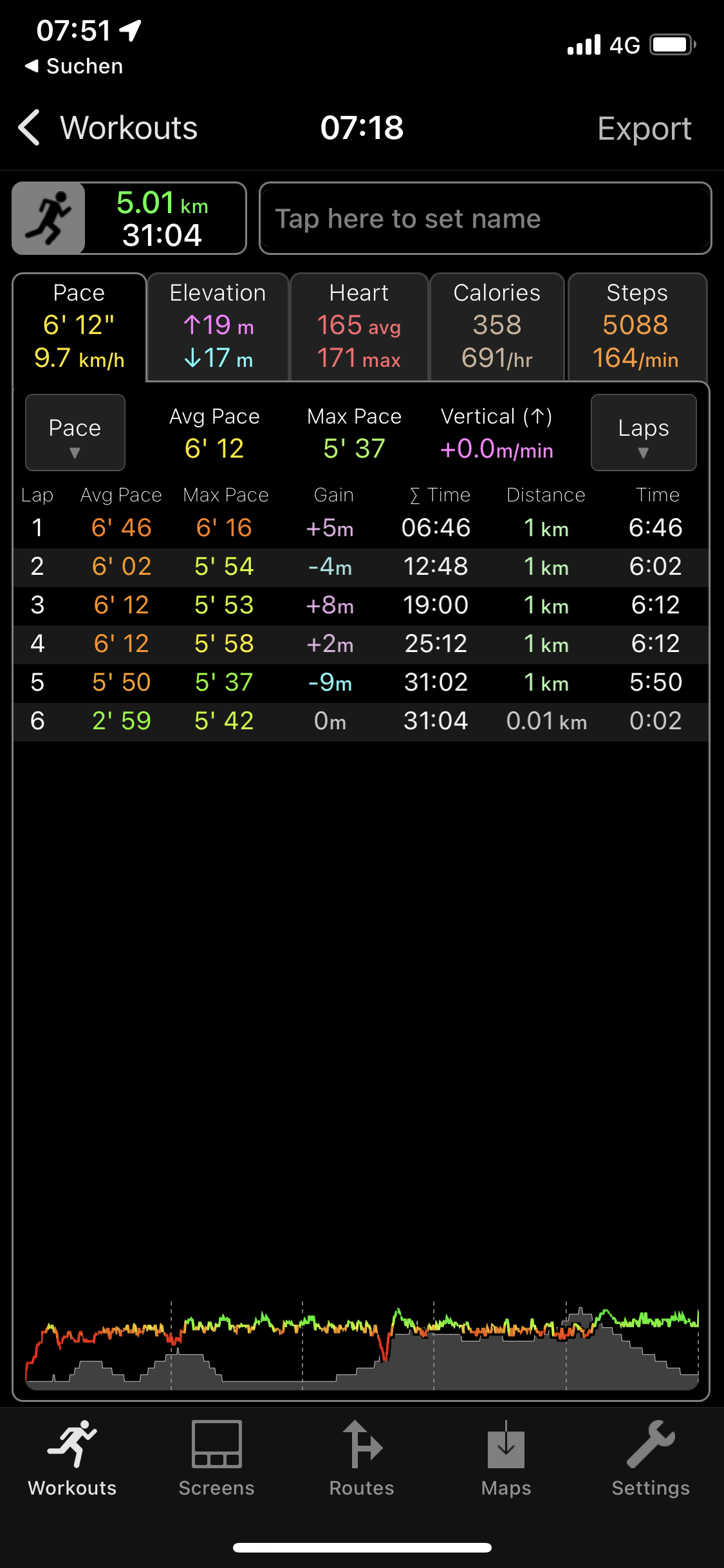Select the Elevation tab
Screen dimensions: 724x1568
[218, 327]
